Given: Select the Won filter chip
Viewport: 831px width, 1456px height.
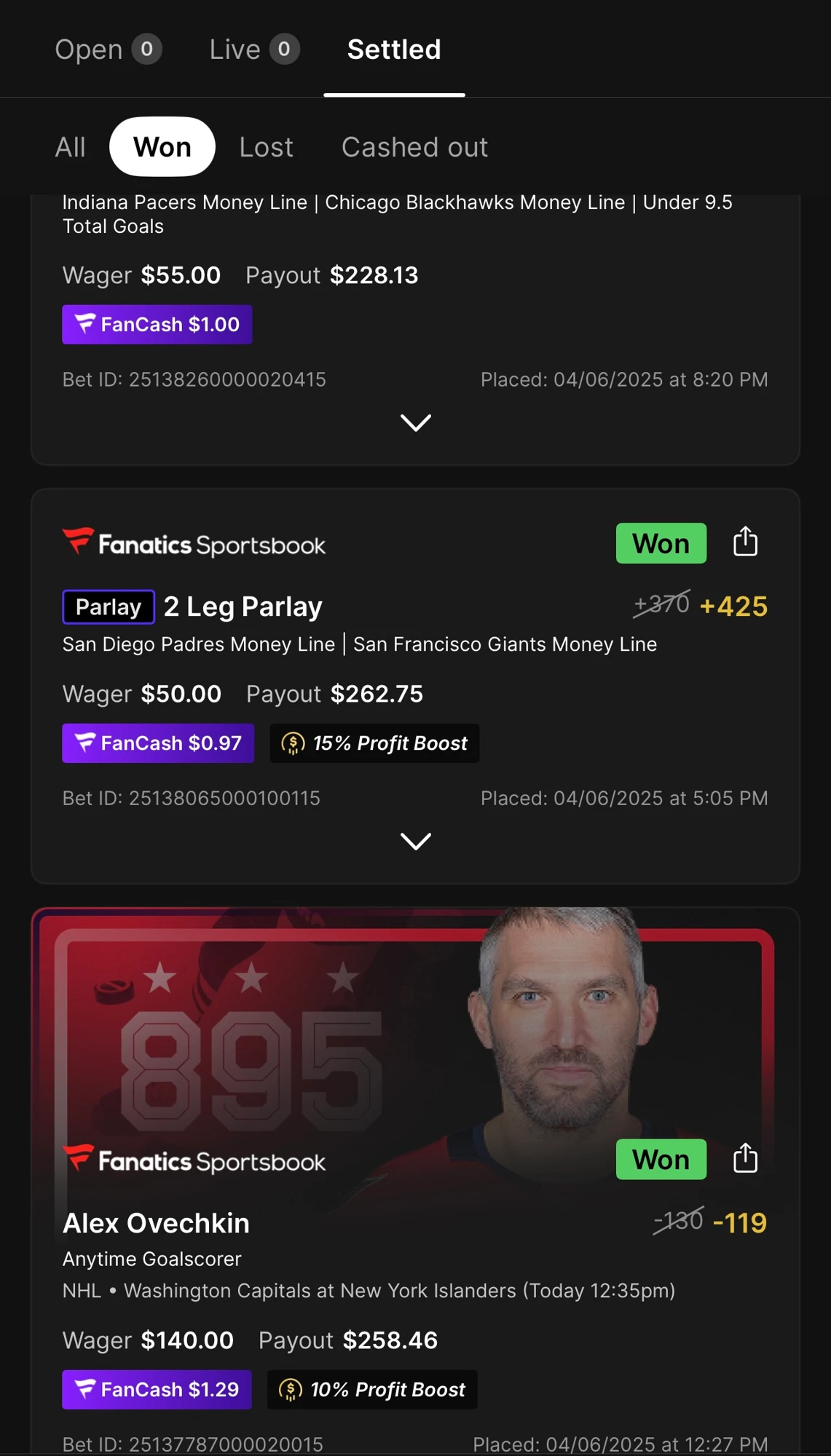Looking at the screenshot, I should coord(162,147).
